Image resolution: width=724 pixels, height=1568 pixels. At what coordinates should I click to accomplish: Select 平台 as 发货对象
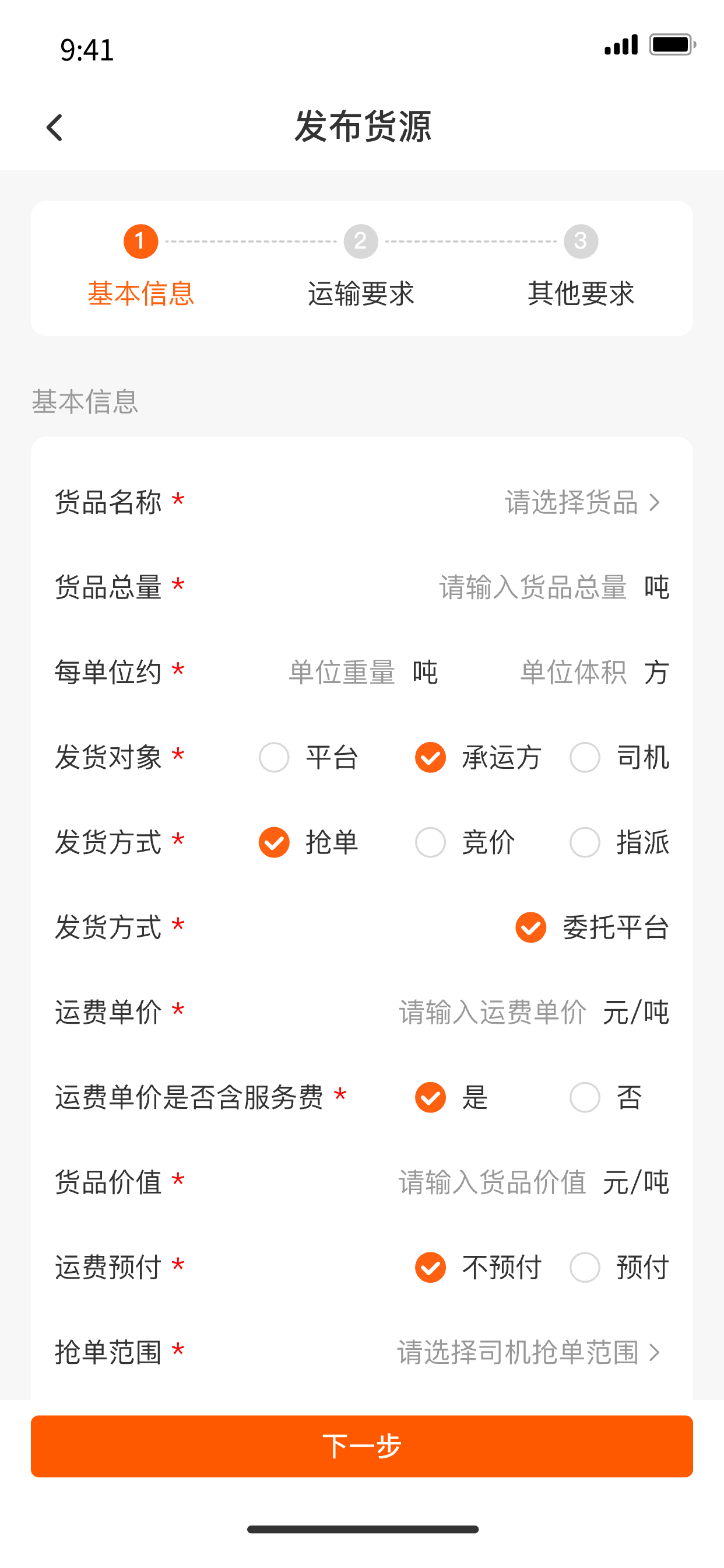pyautogui.click(x=275, y=758)
